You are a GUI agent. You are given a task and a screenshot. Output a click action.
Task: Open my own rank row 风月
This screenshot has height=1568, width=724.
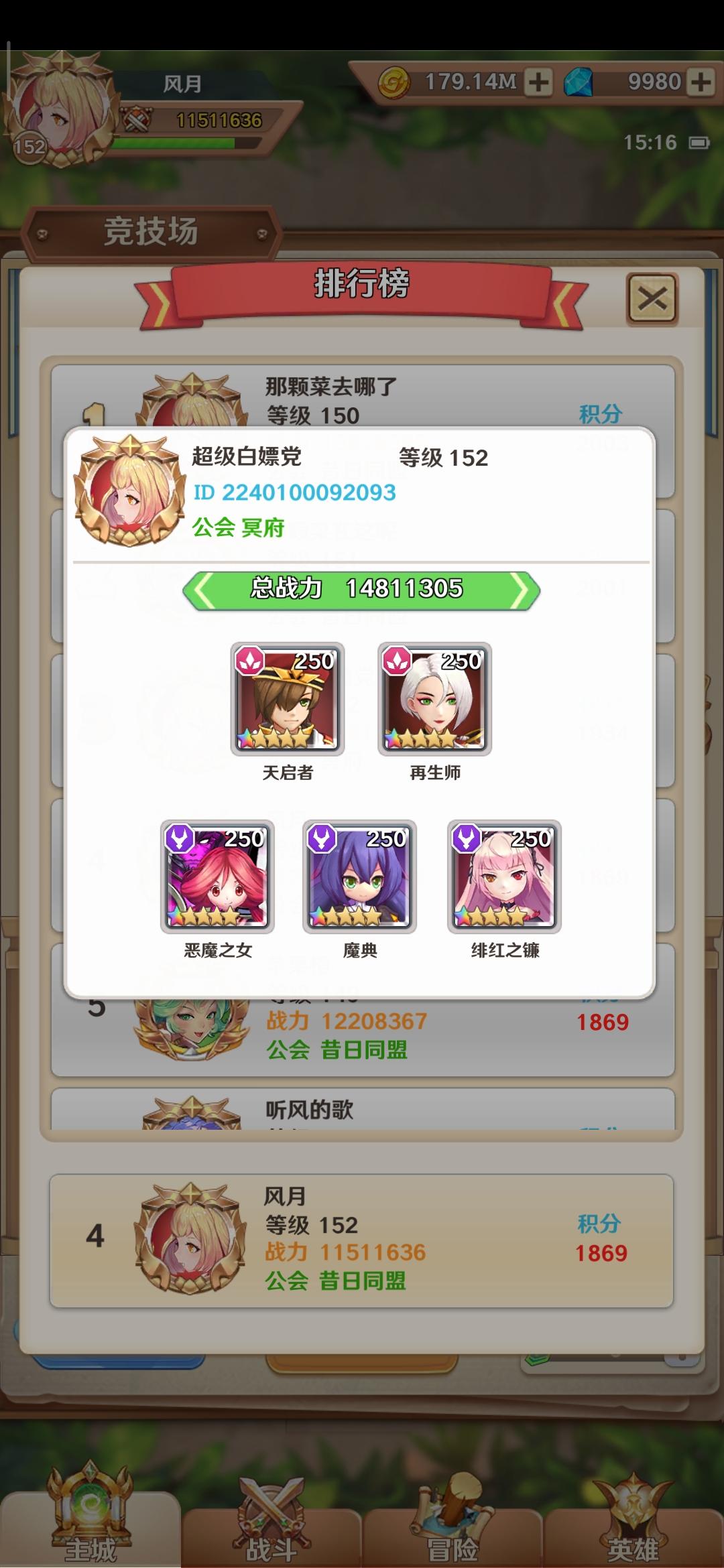(x=362, y=1240)
